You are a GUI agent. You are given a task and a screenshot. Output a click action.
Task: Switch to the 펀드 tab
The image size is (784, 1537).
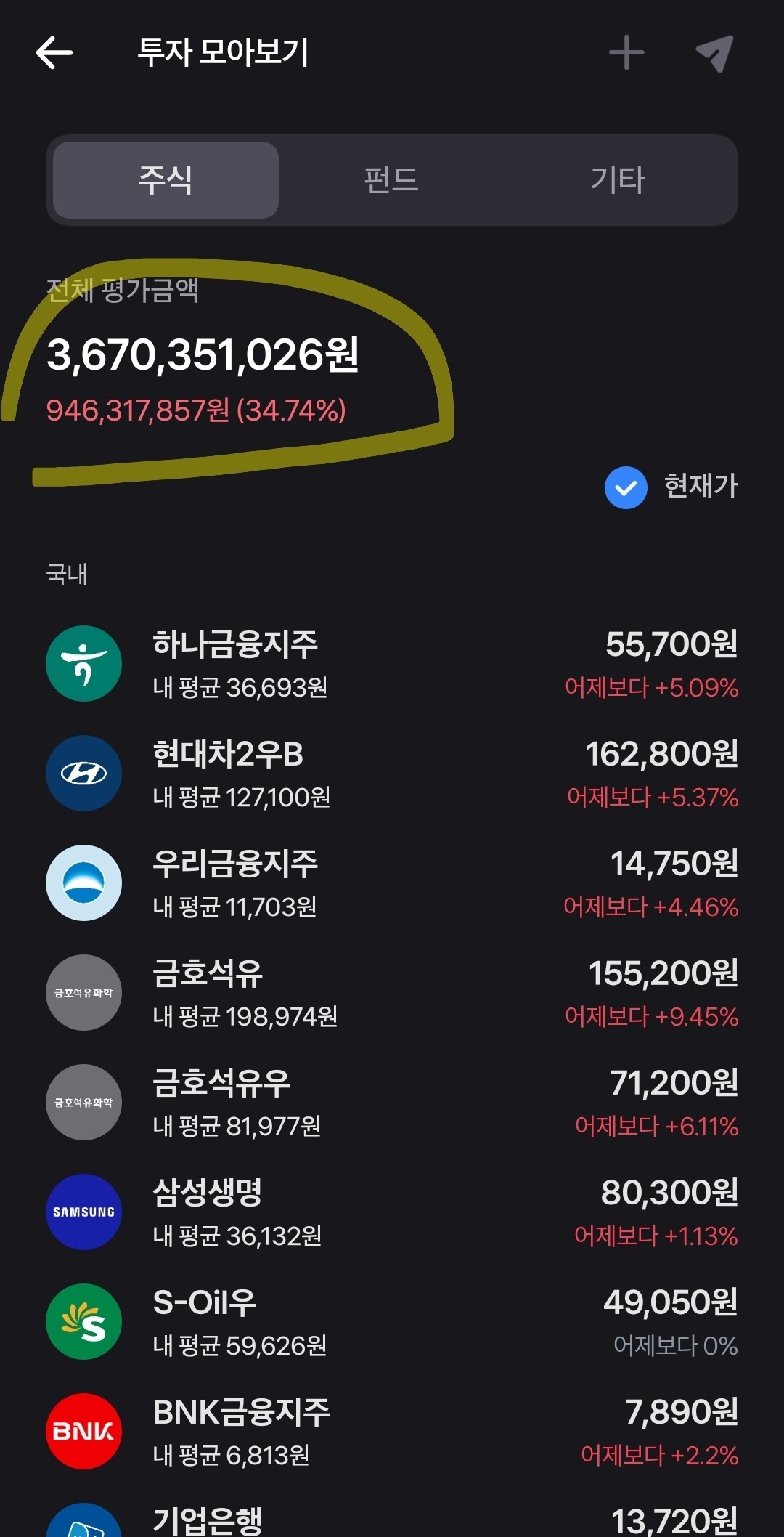point(392,181)
